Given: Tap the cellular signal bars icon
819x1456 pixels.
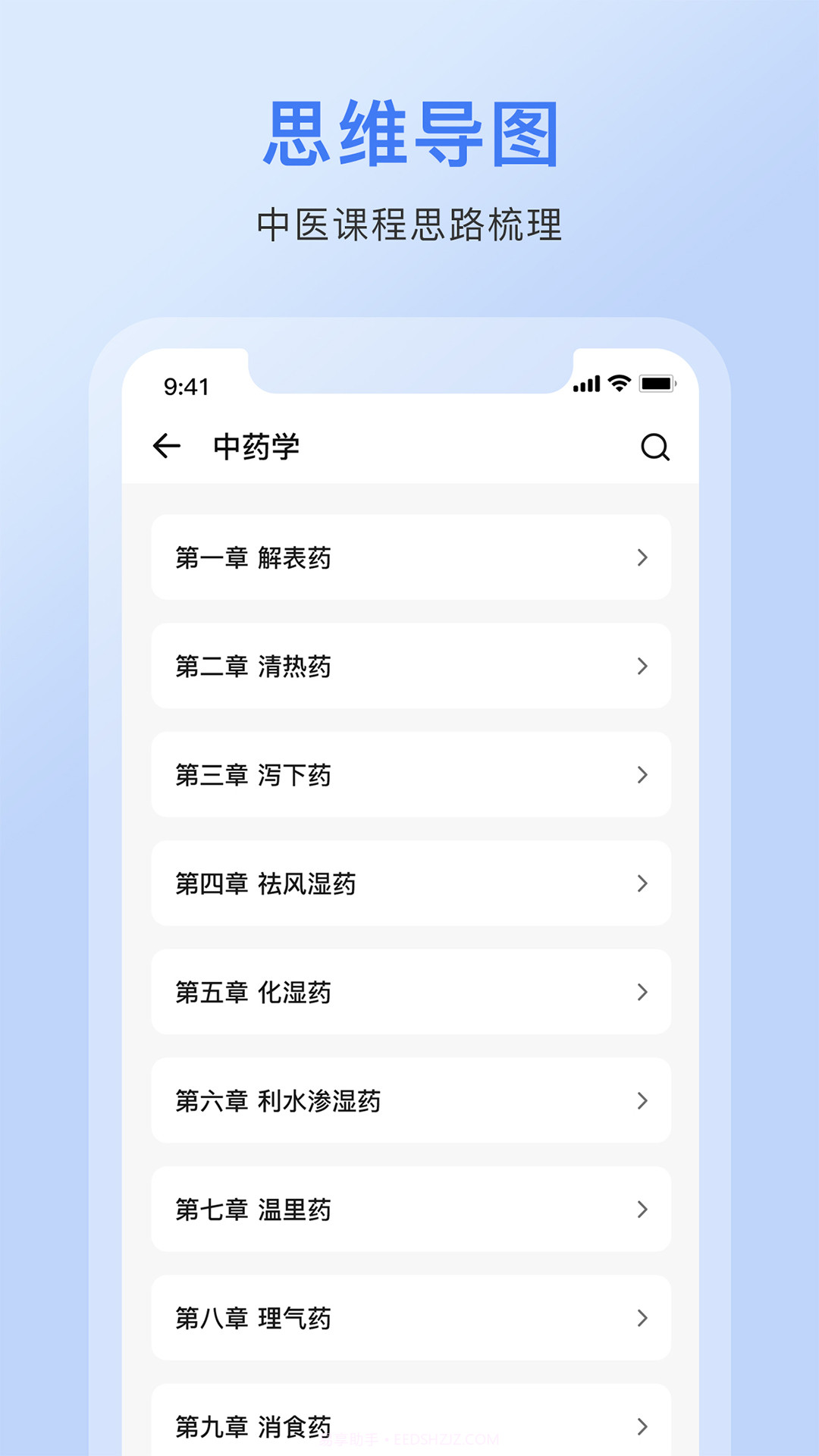Looking at the screenshot, I should 587,384.
